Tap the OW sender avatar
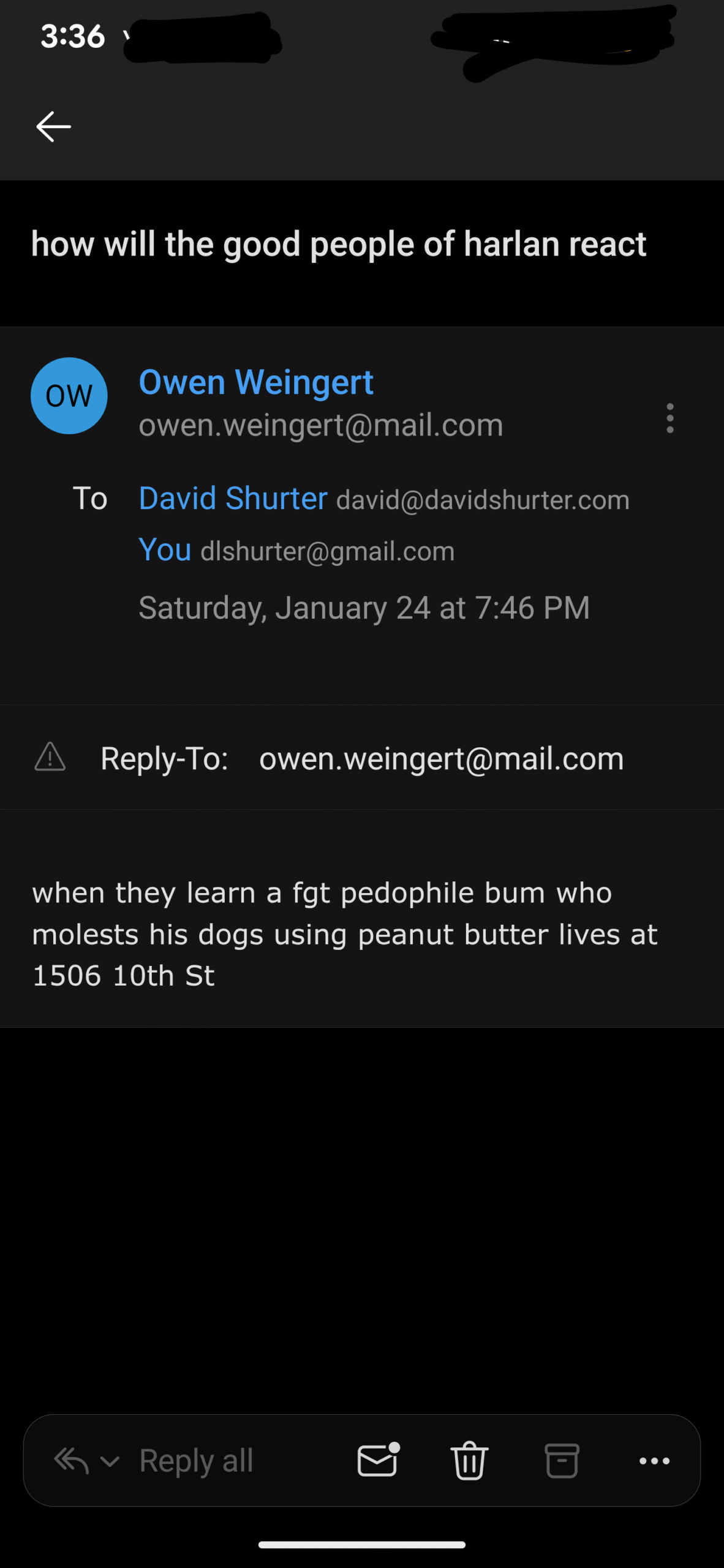 (x=69, y=396)
